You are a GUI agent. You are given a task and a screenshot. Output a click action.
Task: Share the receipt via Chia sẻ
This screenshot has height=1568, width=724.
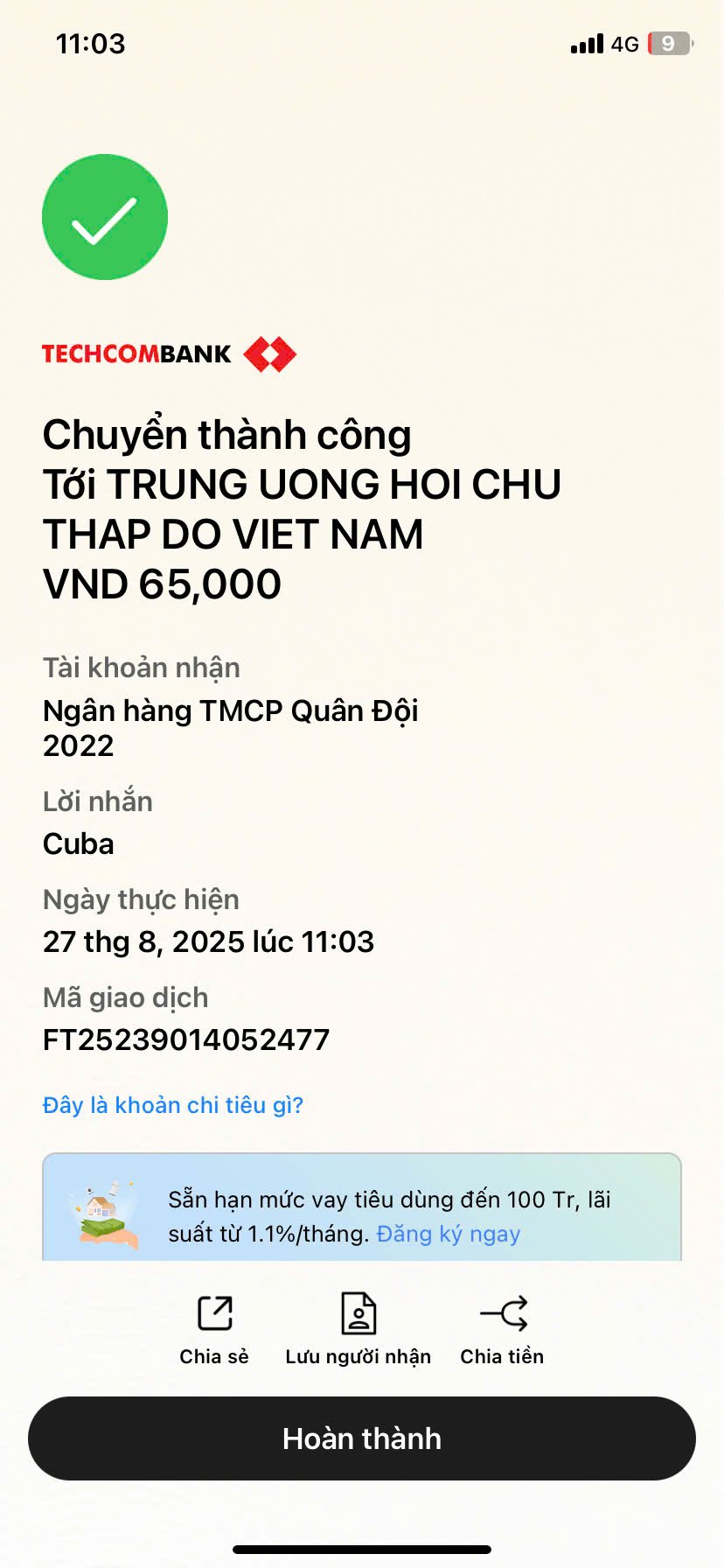click(x=214, y=1328)
